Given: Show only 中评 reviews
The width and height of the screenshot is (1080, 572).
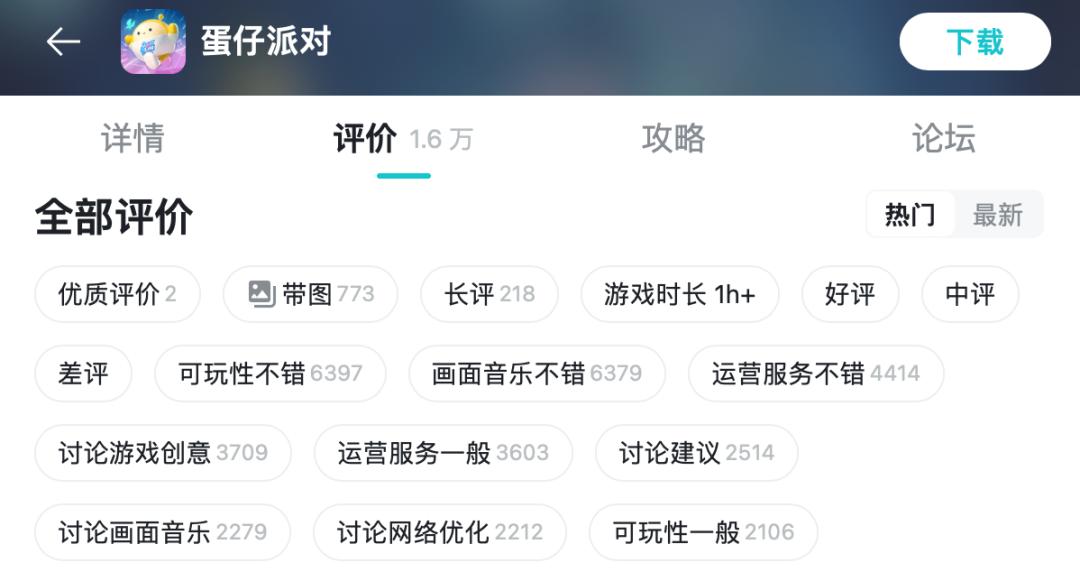Looking at the screenshot, I should 970,294.
